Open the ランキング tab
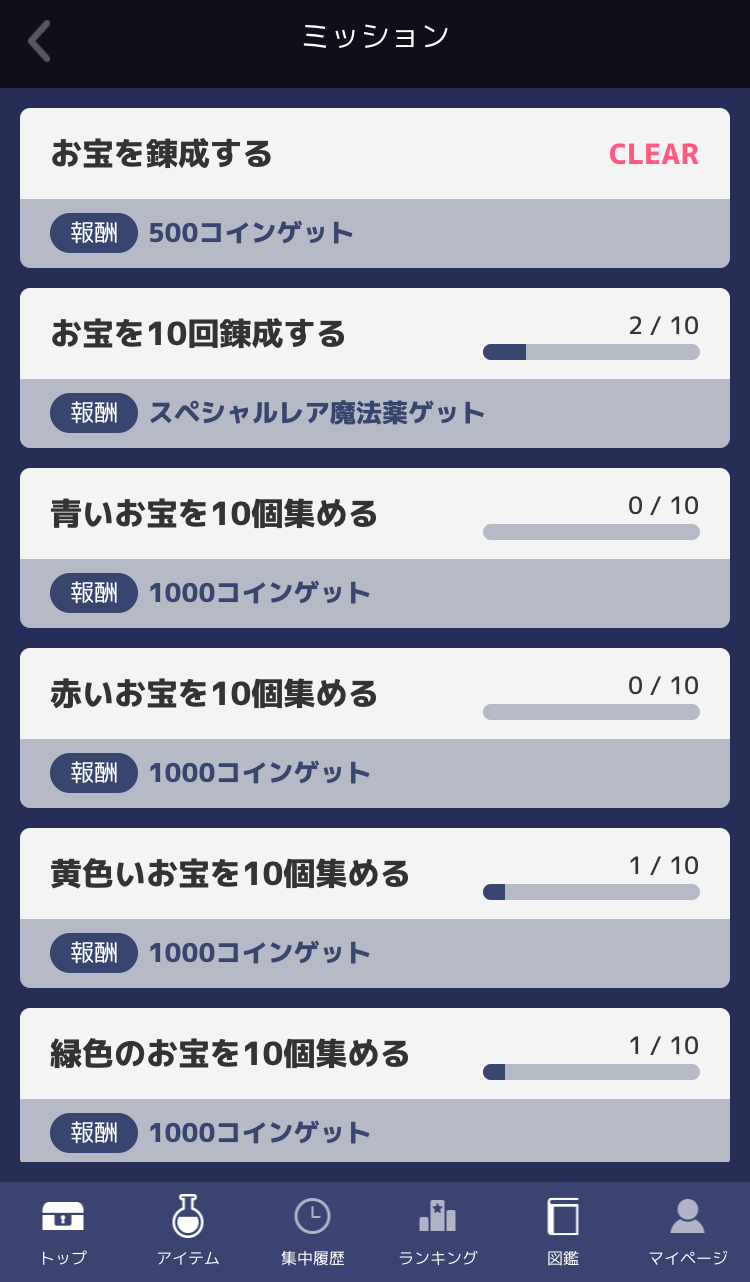 438,1232
